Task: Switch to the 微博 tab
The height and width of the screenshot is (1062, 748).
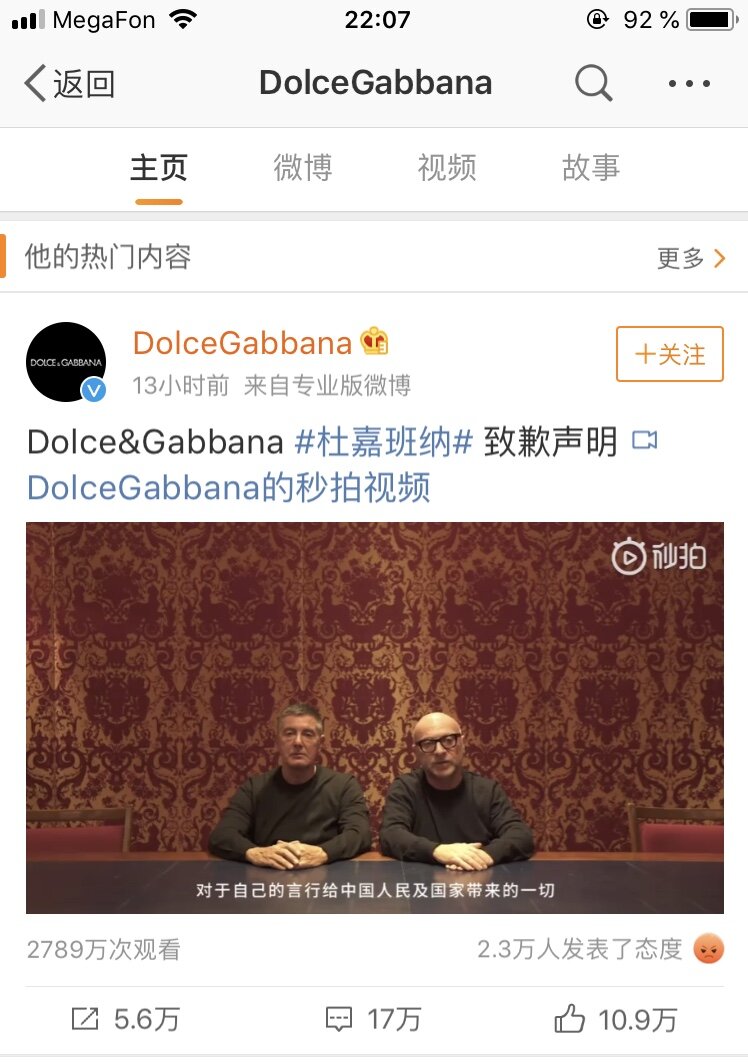Action: pos(303,168)
